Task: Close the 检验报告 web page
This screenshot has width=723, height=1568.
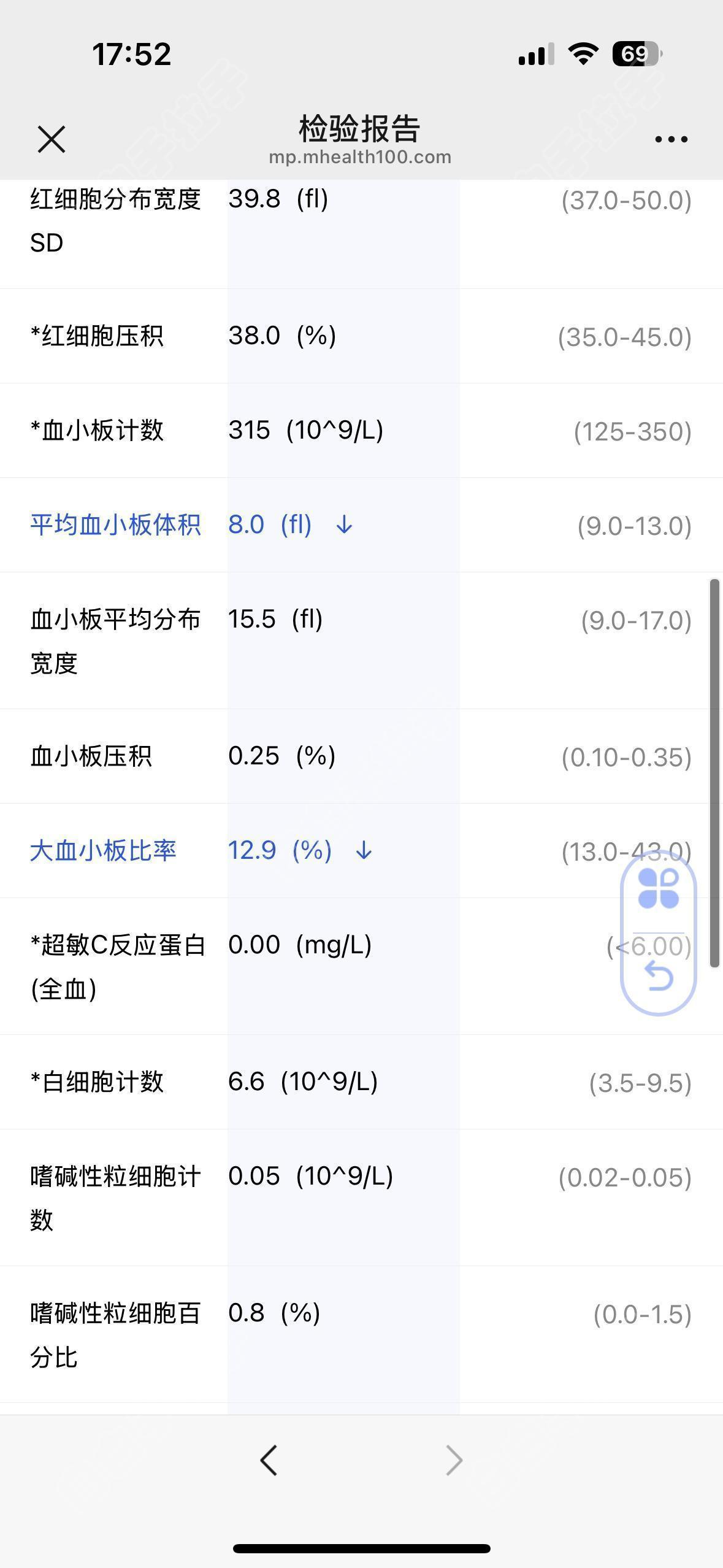Action: pos(52,139)
